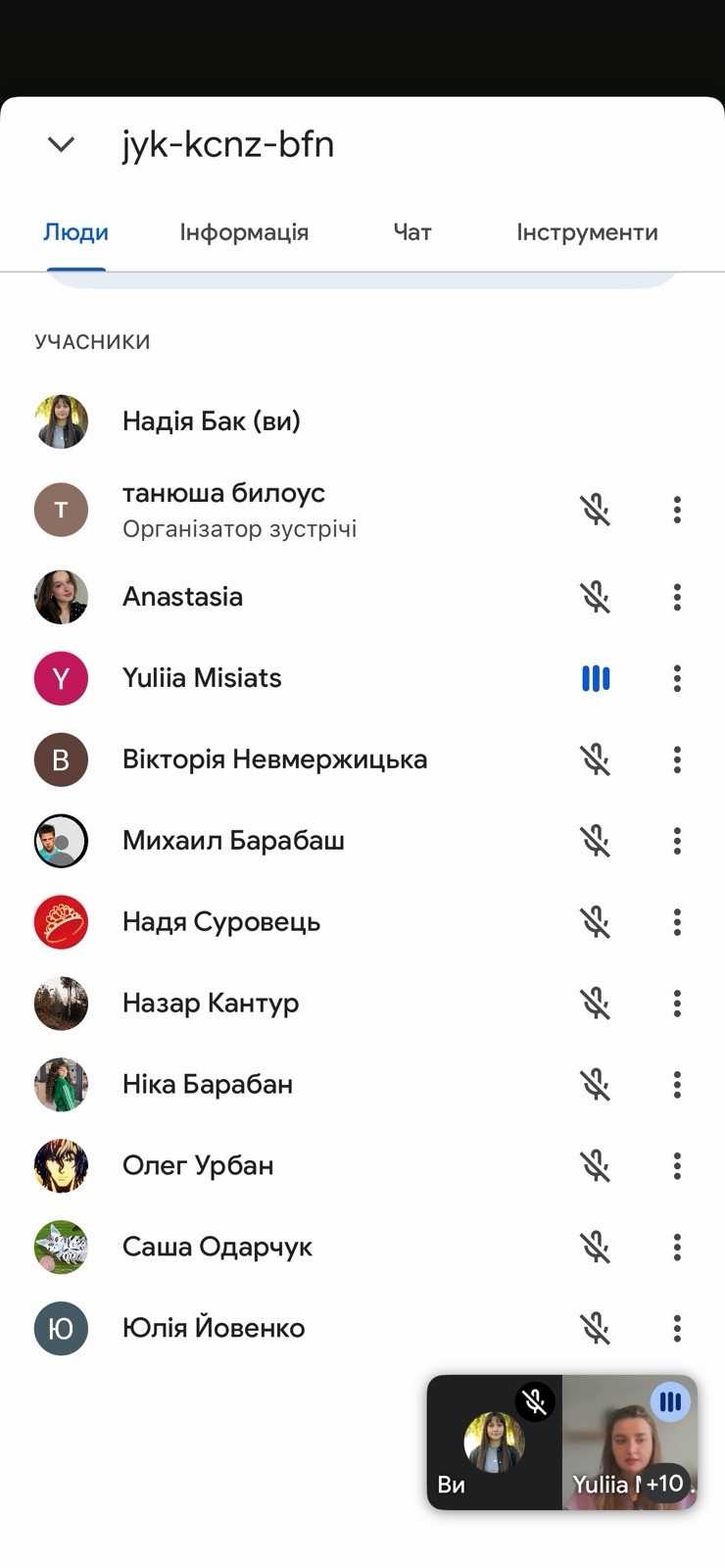
Task: Tap the muted mic icon for Надя Суровець
Action: coord(596,922)
